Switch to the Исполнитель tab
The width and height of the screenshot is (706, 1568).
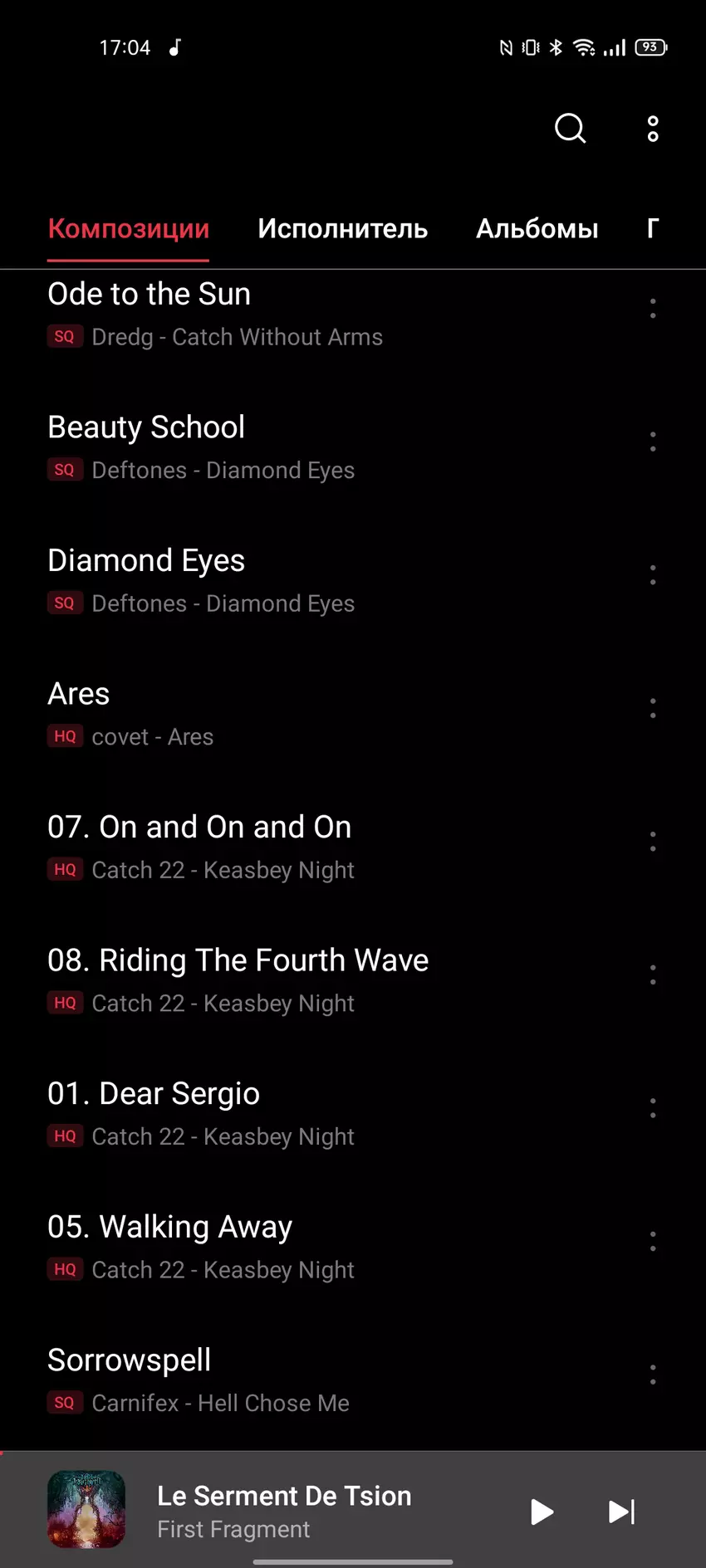[x=342, y=228]
